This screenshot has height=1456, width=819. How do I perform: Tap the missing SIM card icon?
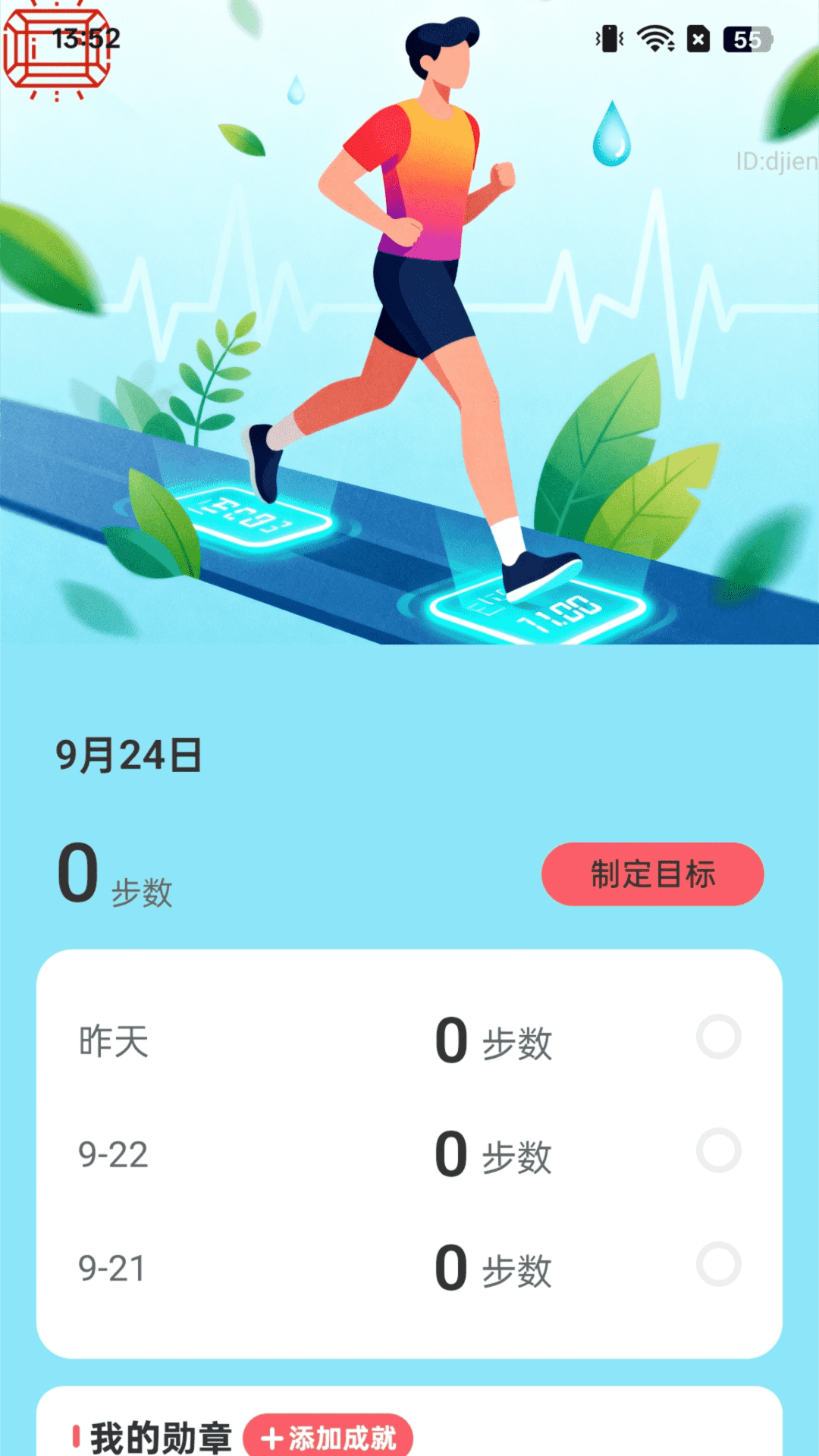point(698,36)
